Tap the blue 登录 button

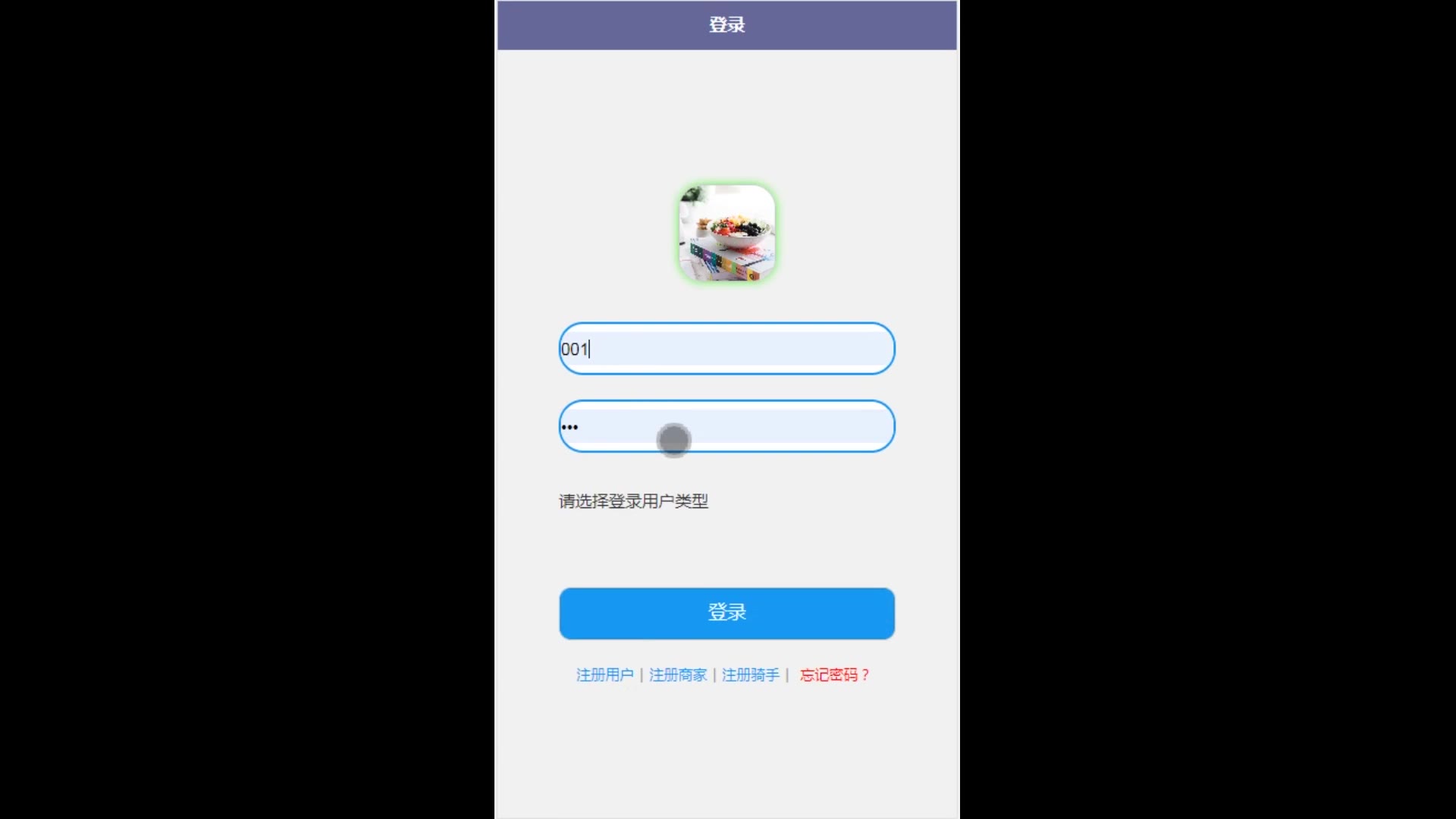tap(726, 613)
